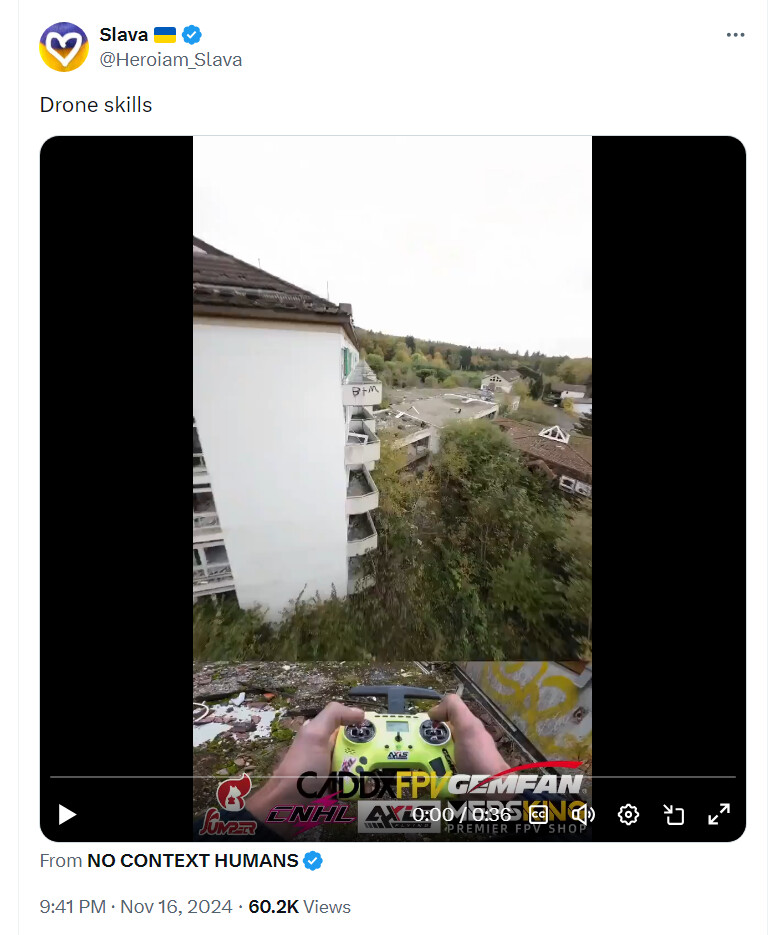The image size is (770, 935).
Task: Play the drone video
Action: [x=67, y=814]
